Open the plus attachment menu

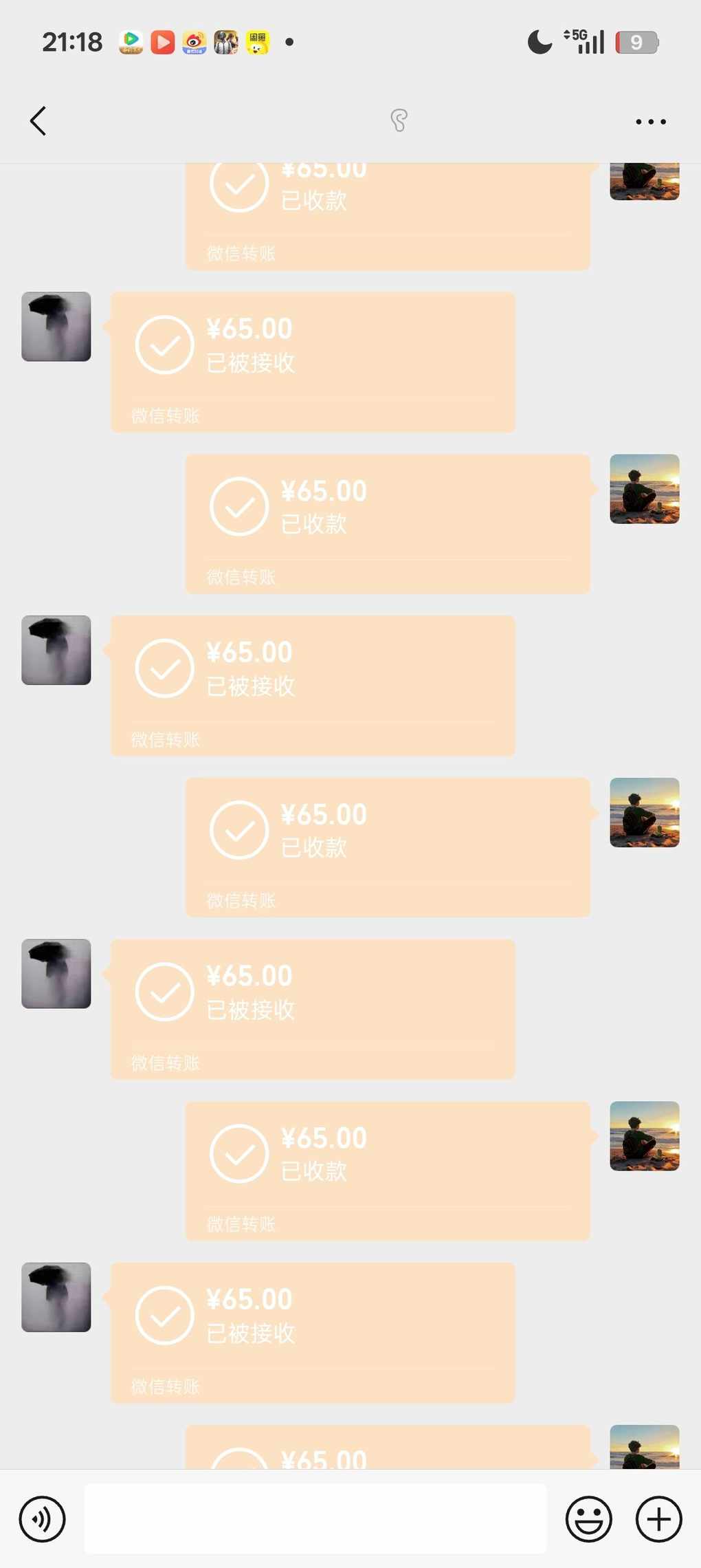[658, 1518]
